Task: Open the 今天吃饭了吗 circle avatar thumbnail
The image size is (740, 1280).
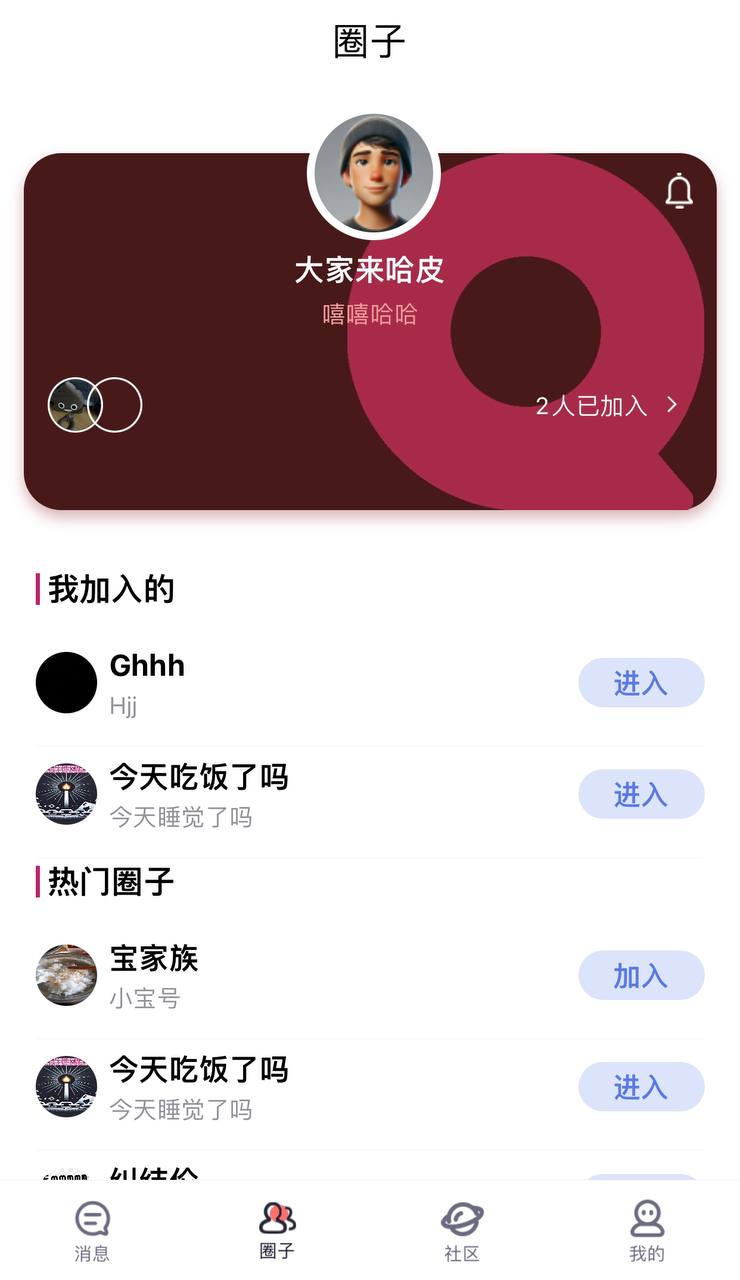Action: click(66, 794)
